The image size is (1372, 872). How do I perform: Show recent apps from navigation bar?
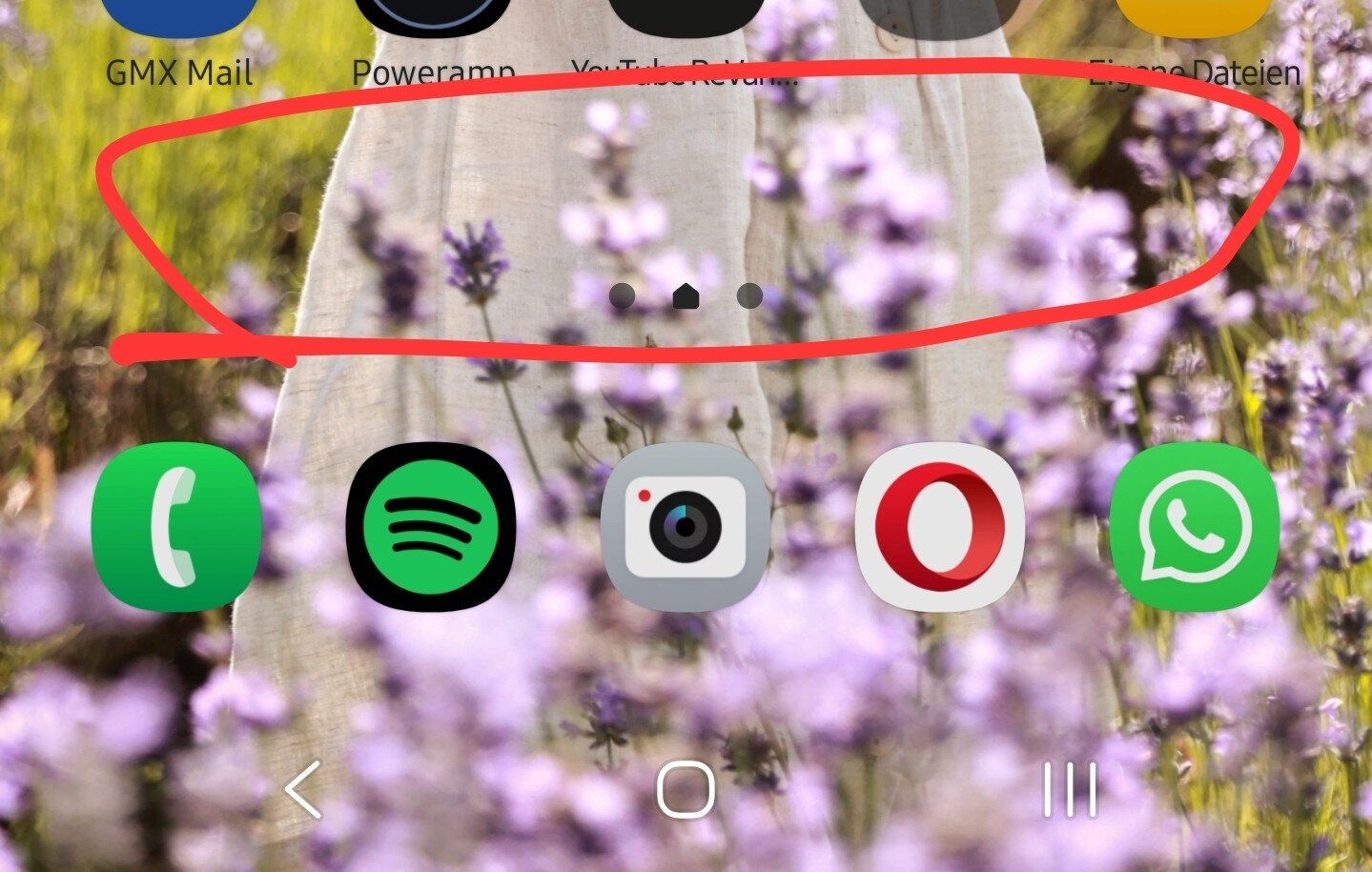[1069, 789]
